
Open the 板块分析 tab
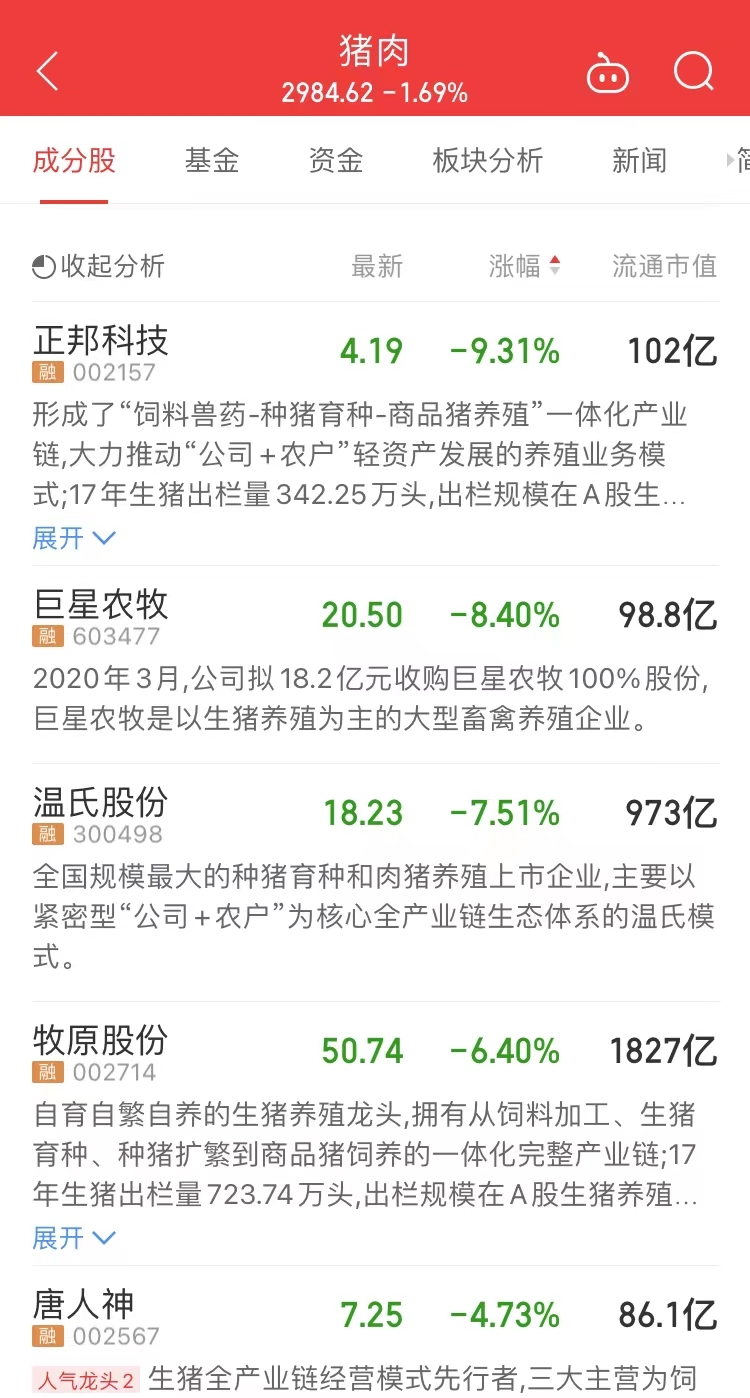click(x=488, y=160)
